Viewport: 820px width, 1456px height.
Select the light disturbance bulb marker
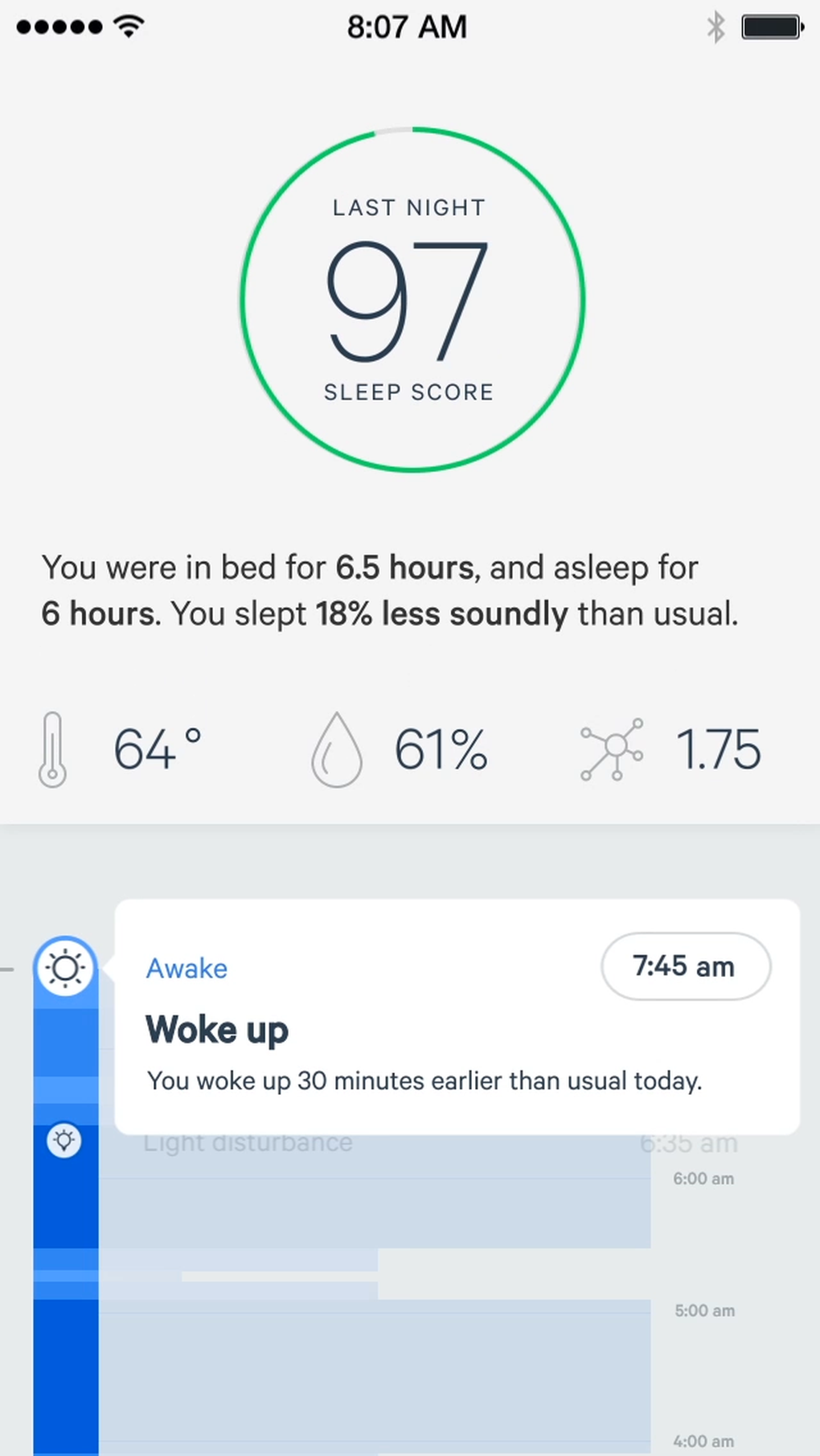point(64,1140)
